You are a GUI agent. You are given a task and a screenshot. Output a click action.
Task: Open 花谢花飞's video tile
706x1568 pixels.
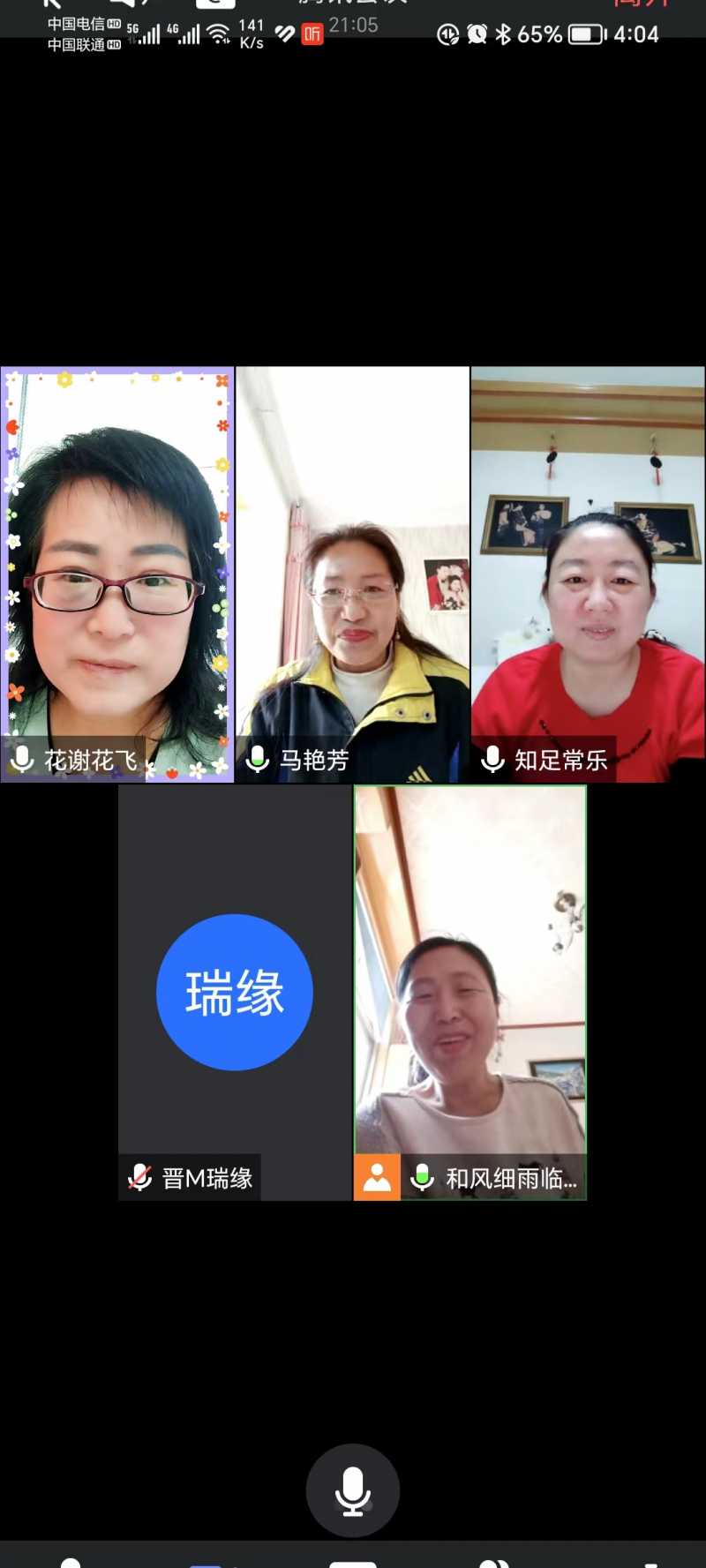(117, 574)
